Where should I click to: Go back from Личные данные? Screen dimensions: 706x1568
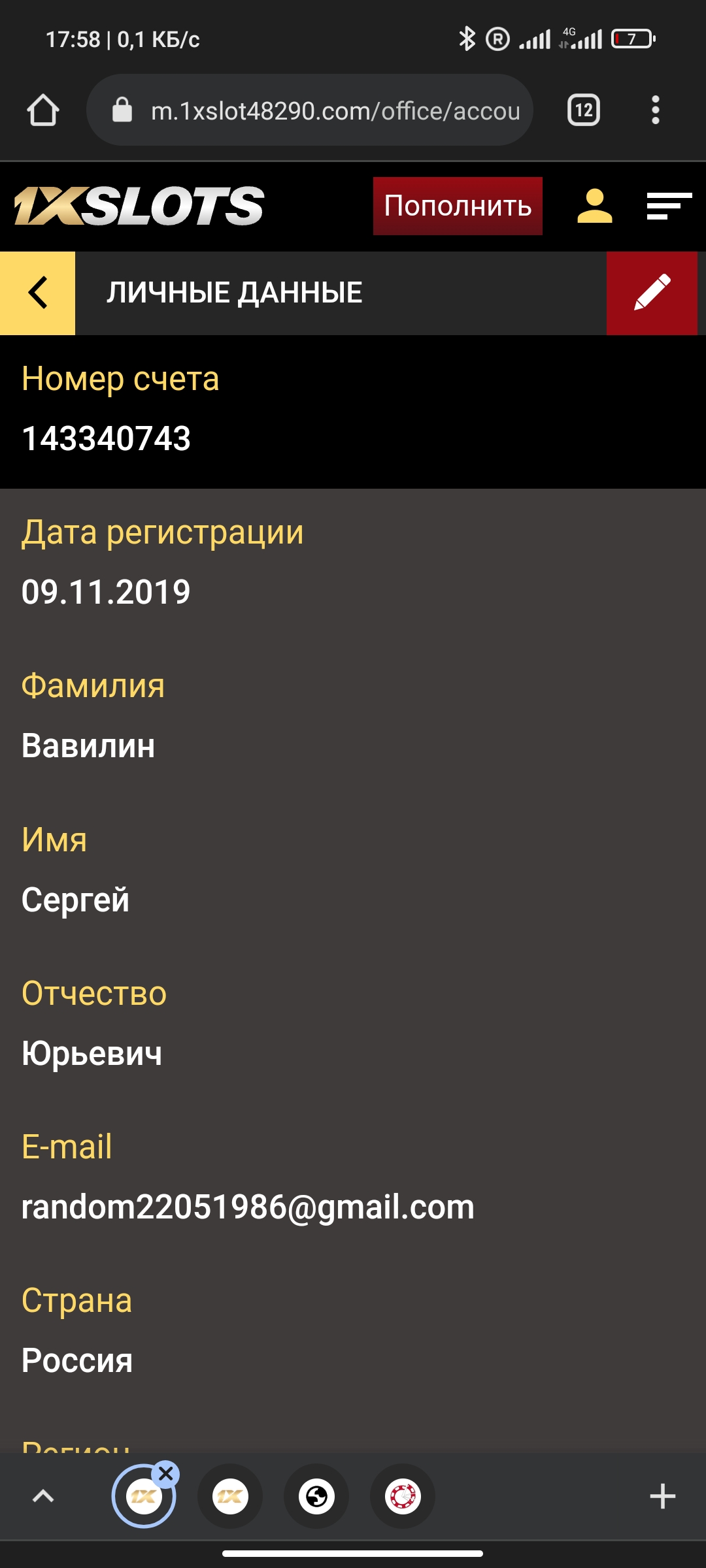point(38,293)
